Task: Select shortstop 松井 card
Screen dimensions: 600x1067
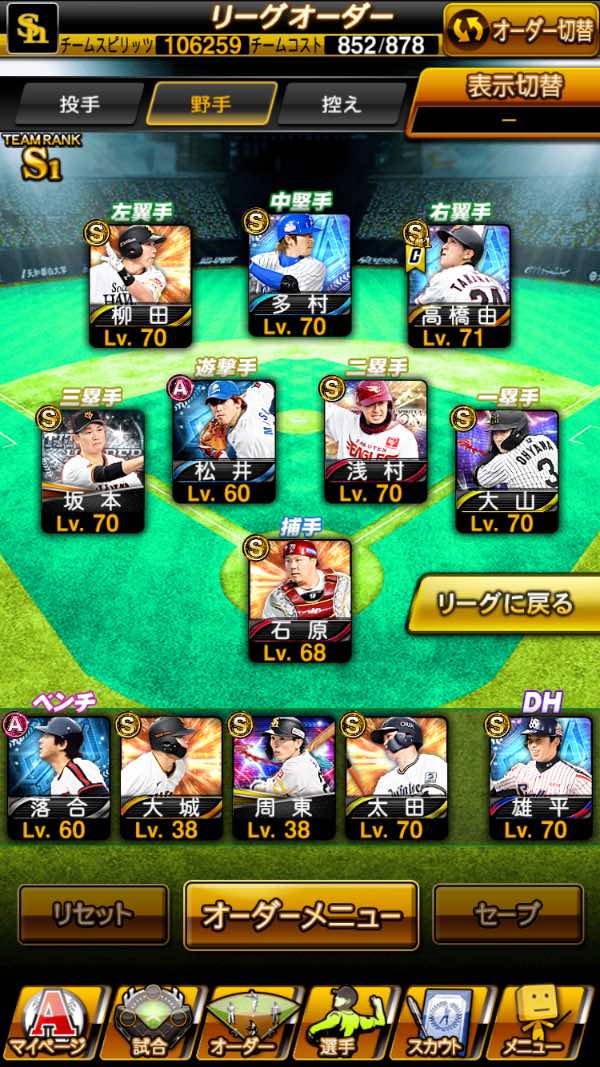Action: click(x=224, y=442)
